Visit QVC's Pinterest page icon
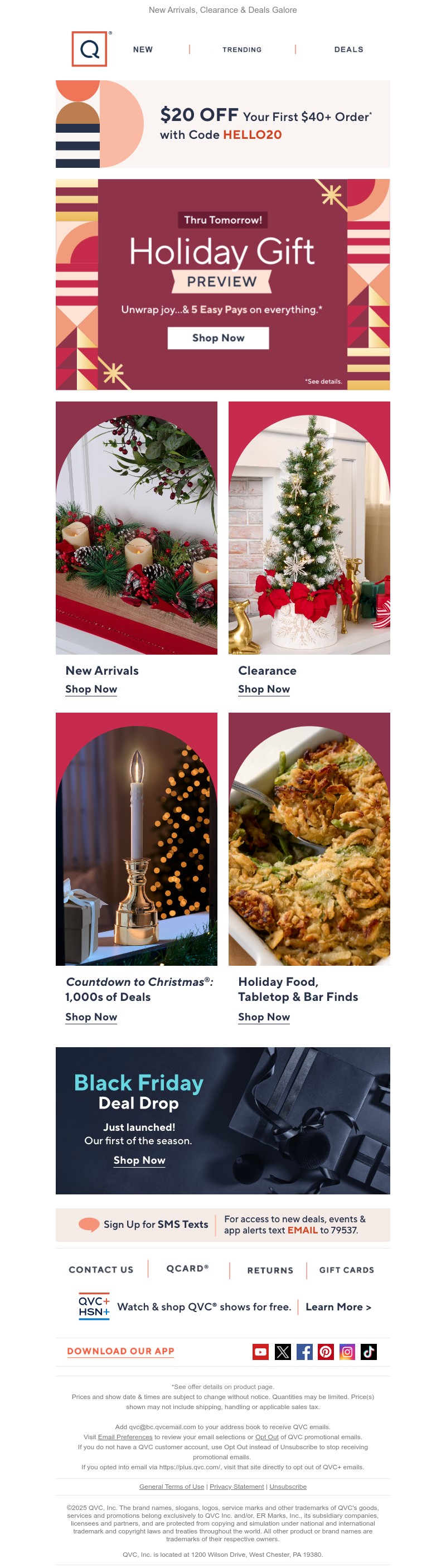This screenshot has width=446, height=1568. click(326, 1352)
